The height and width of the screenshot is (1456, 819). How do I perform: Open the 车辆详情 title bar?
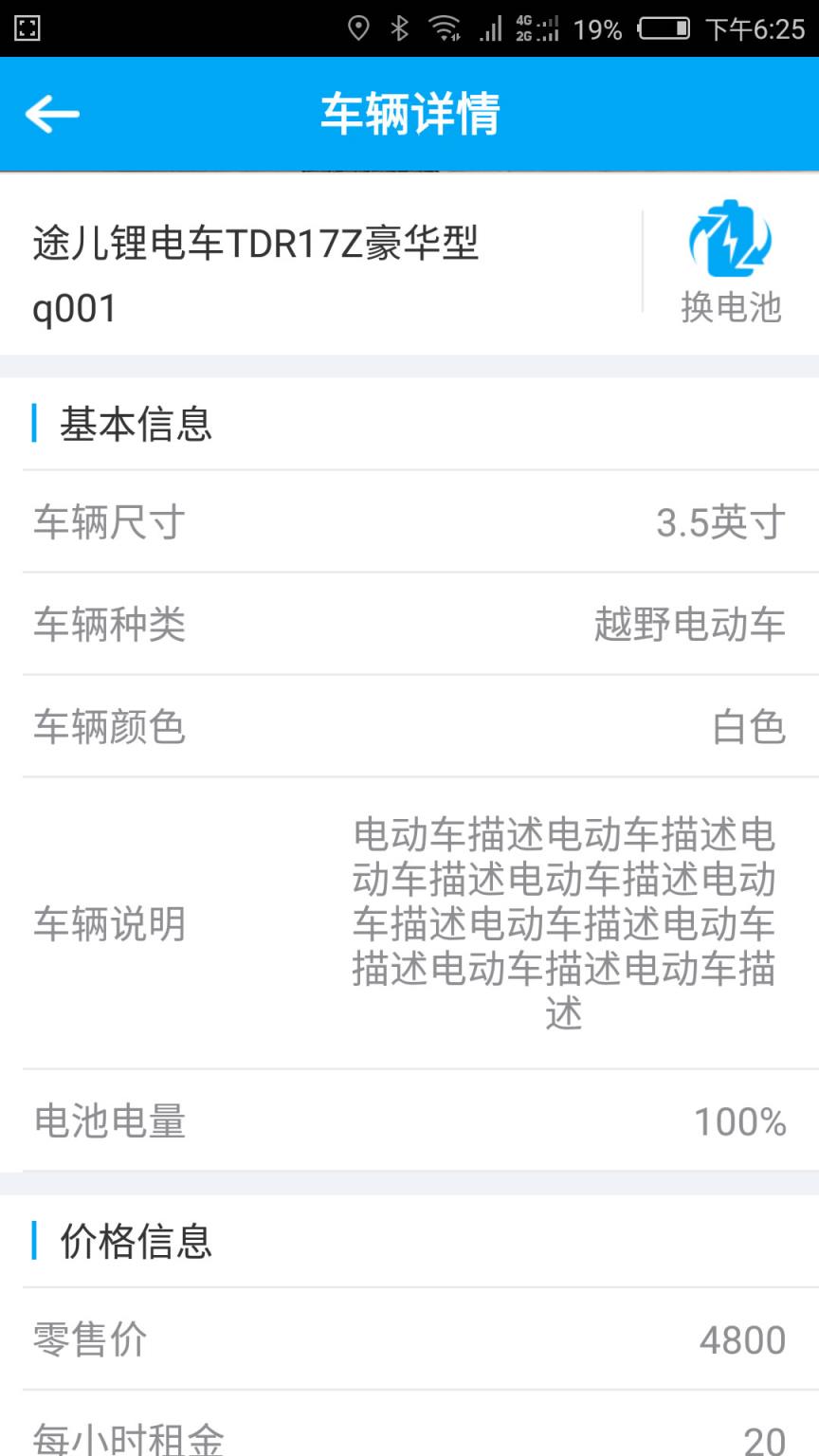click(409, 113)
